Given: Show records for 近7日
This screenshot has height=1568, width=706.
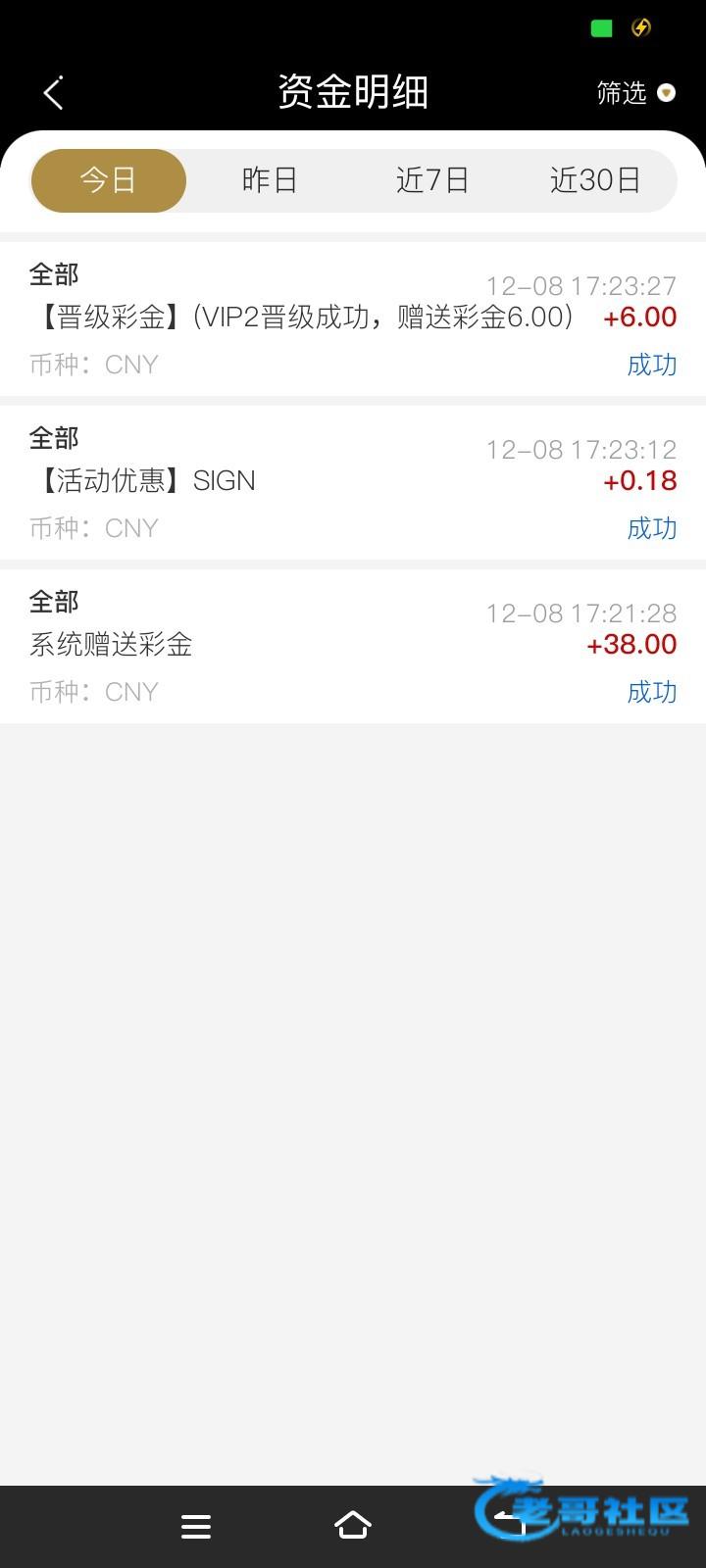Looking at the screenshot, I should tap(432, 180).
